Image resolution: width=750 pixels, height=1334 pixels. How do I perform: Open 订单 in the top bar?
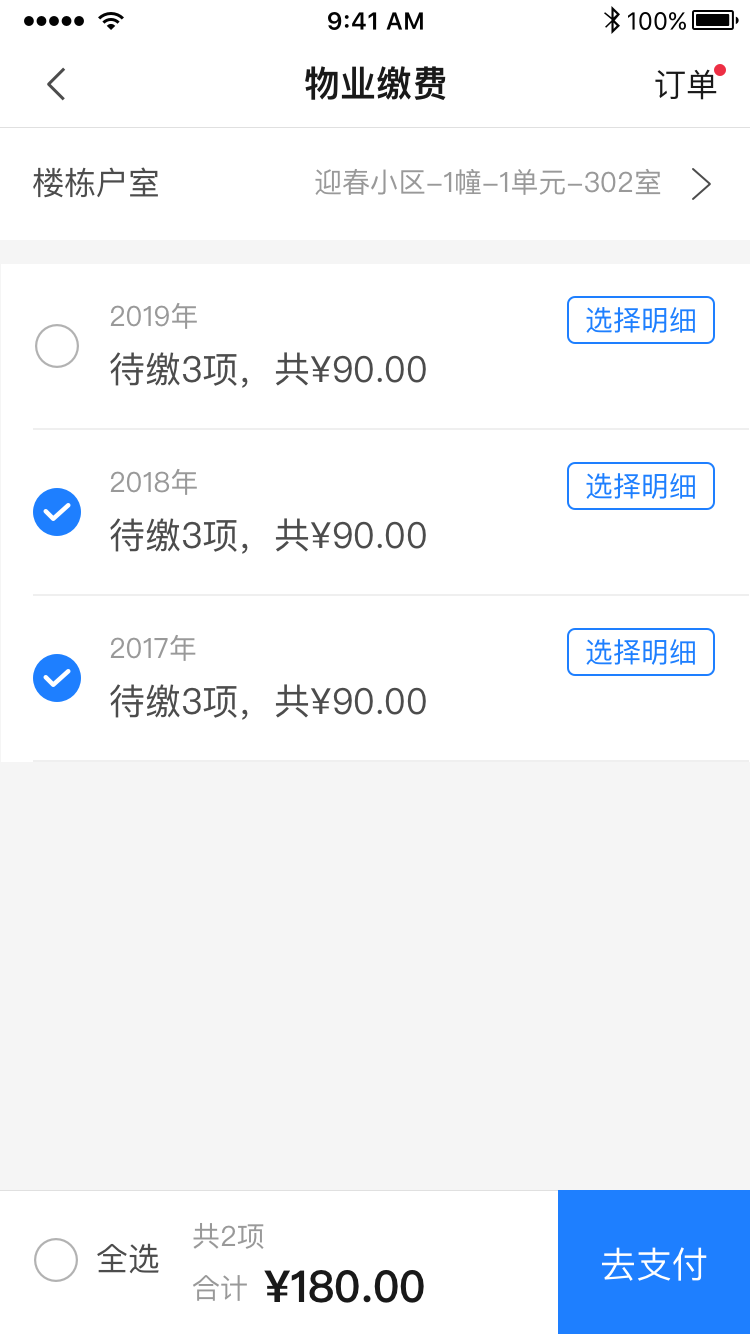(686, 85)
